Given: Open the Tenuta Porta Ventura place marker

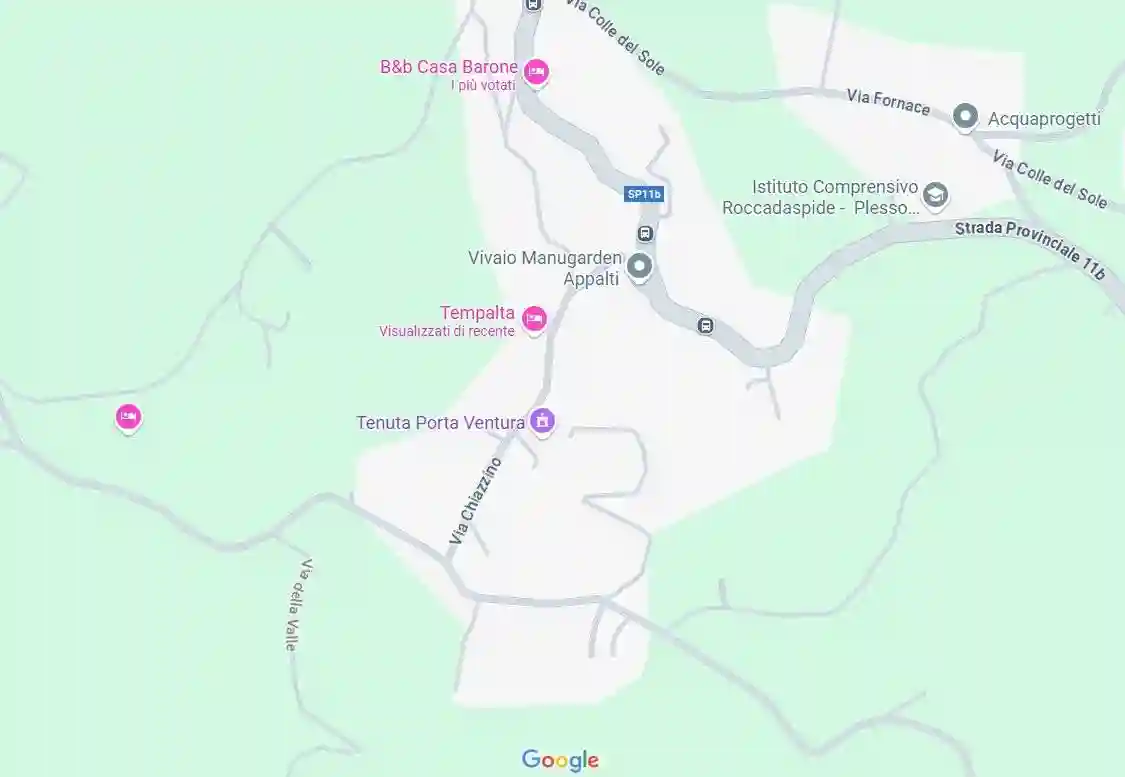Looking at the screenshot, I should coord(542,420).
